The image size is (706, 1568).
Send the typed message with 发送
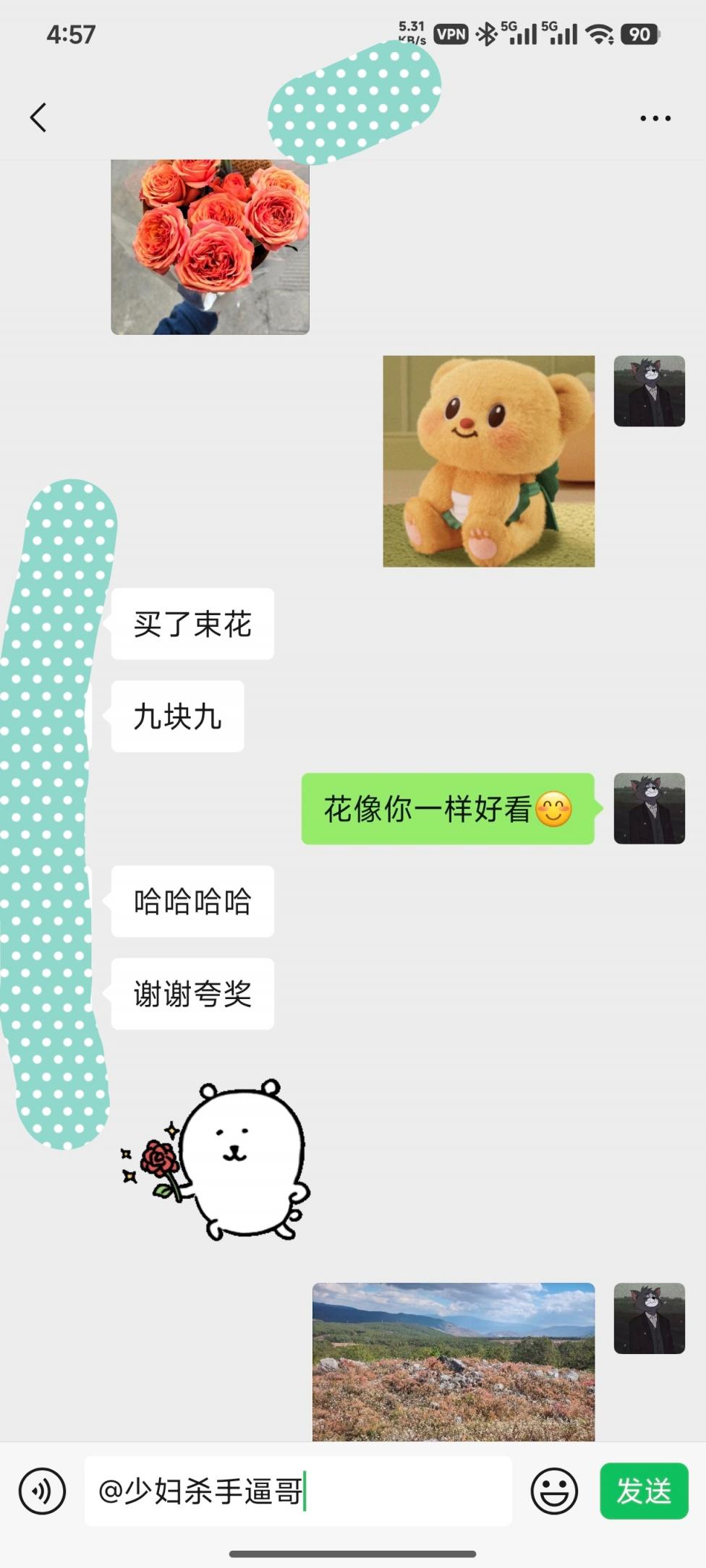[x=644, y=1491]
